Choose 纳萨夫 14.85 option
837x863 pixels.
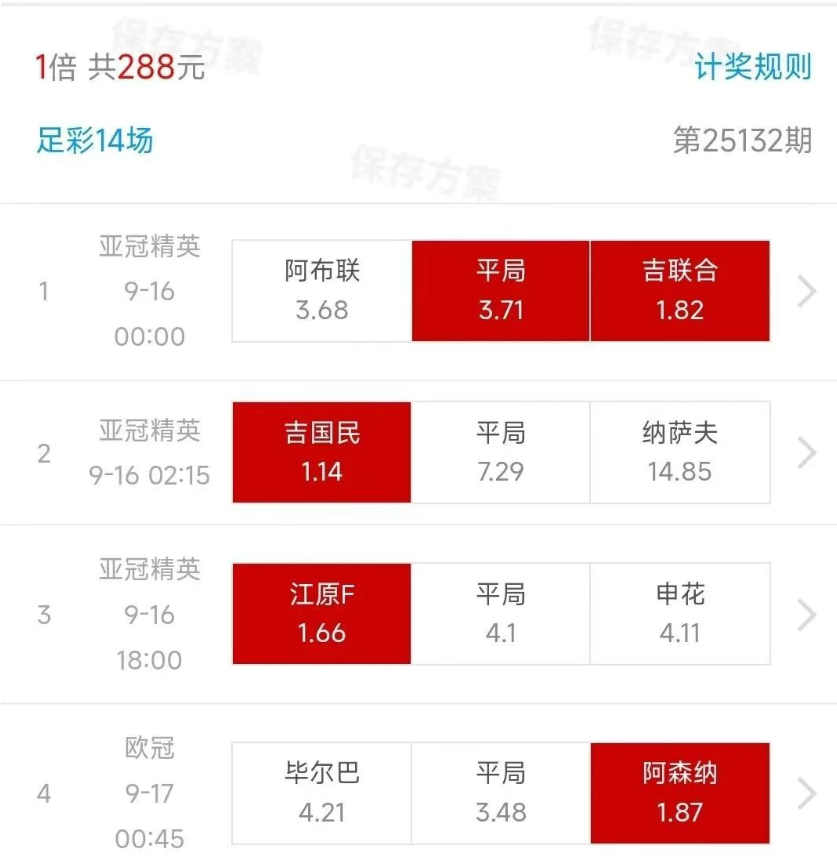tap(680, 452)
